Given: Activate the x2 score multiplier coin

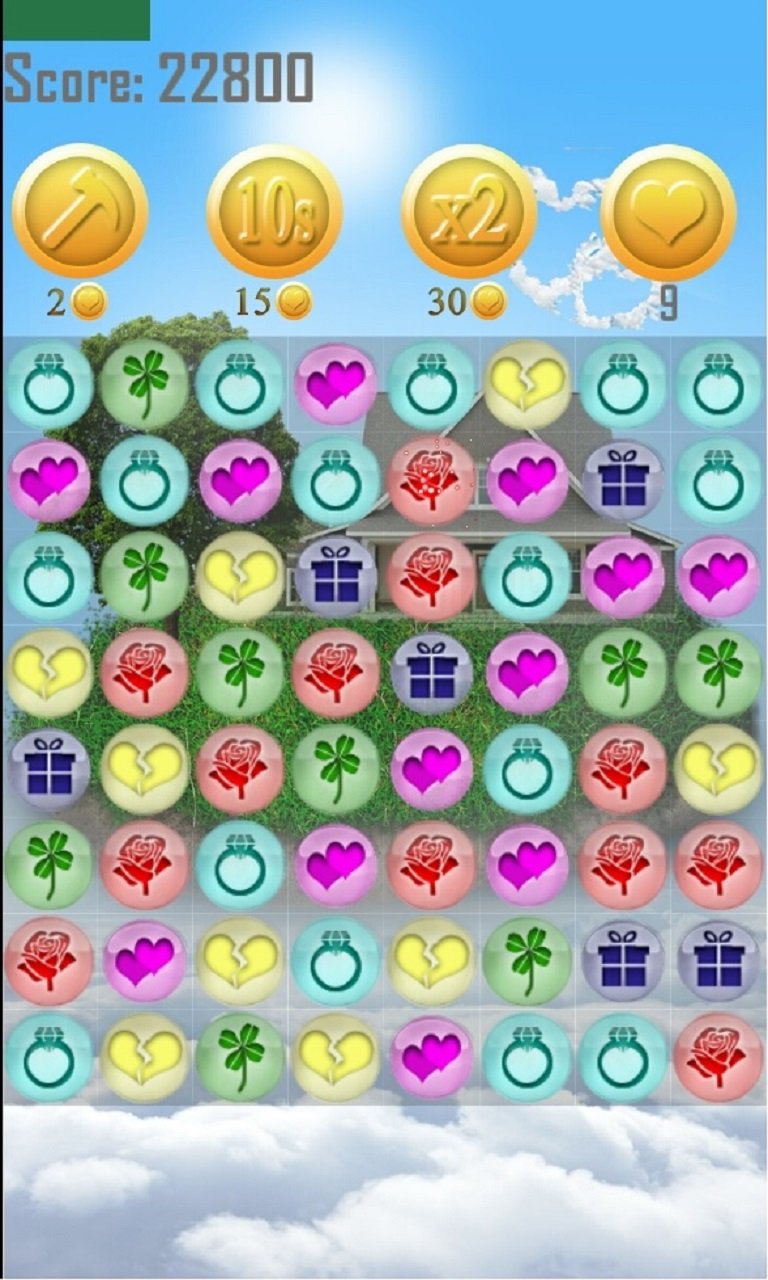Looking at the screenshot, I should [469, 212].
